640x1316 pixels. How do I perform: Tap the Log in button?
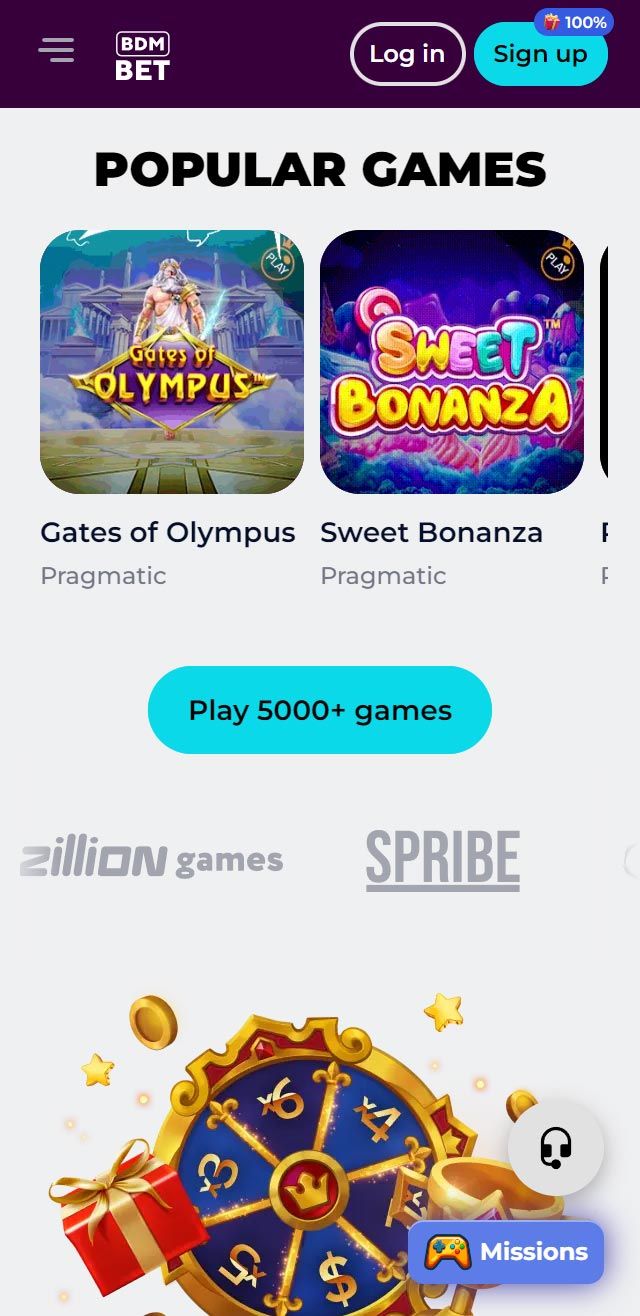tap(407, 54)
